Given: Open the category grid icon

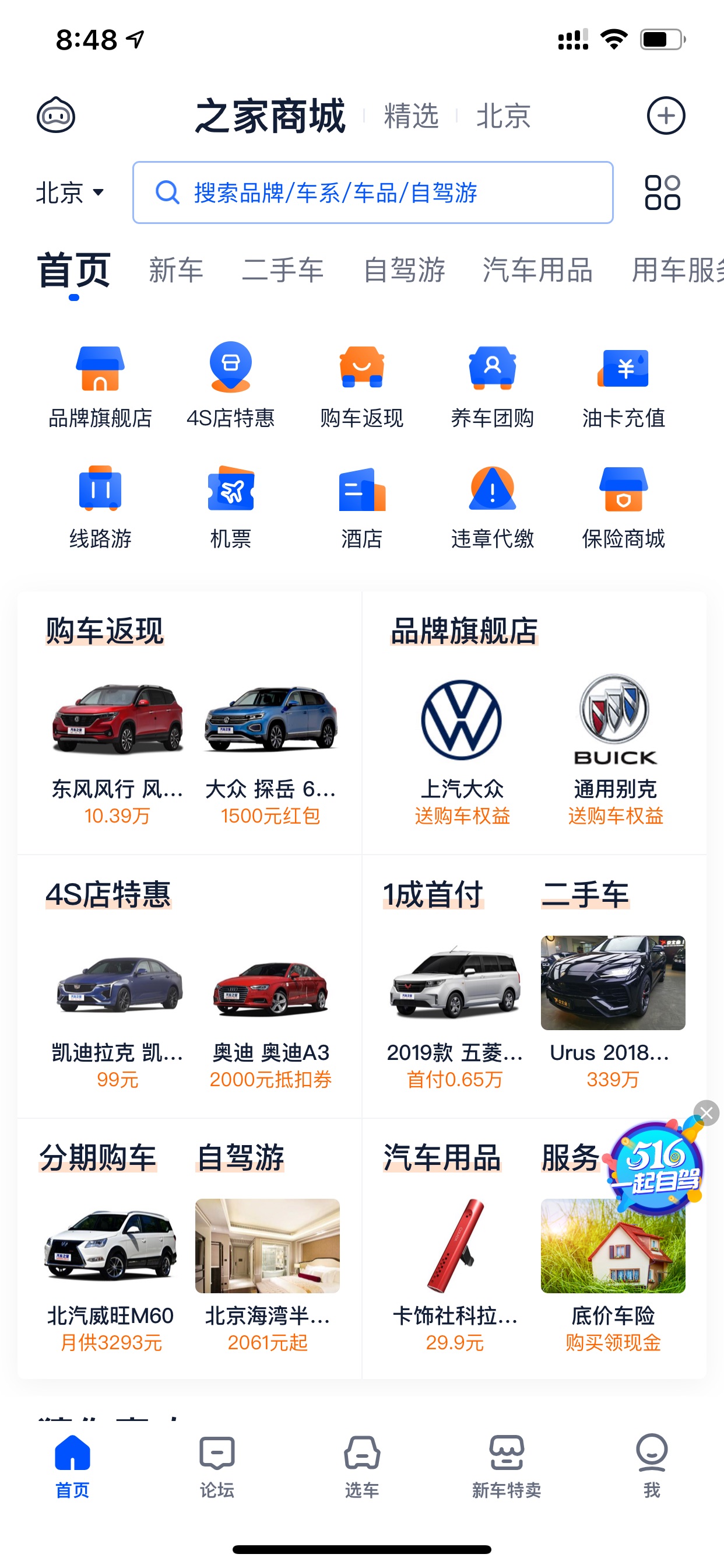Looking at the screenshot, I should pyautogui.click(x=663, y=192).
